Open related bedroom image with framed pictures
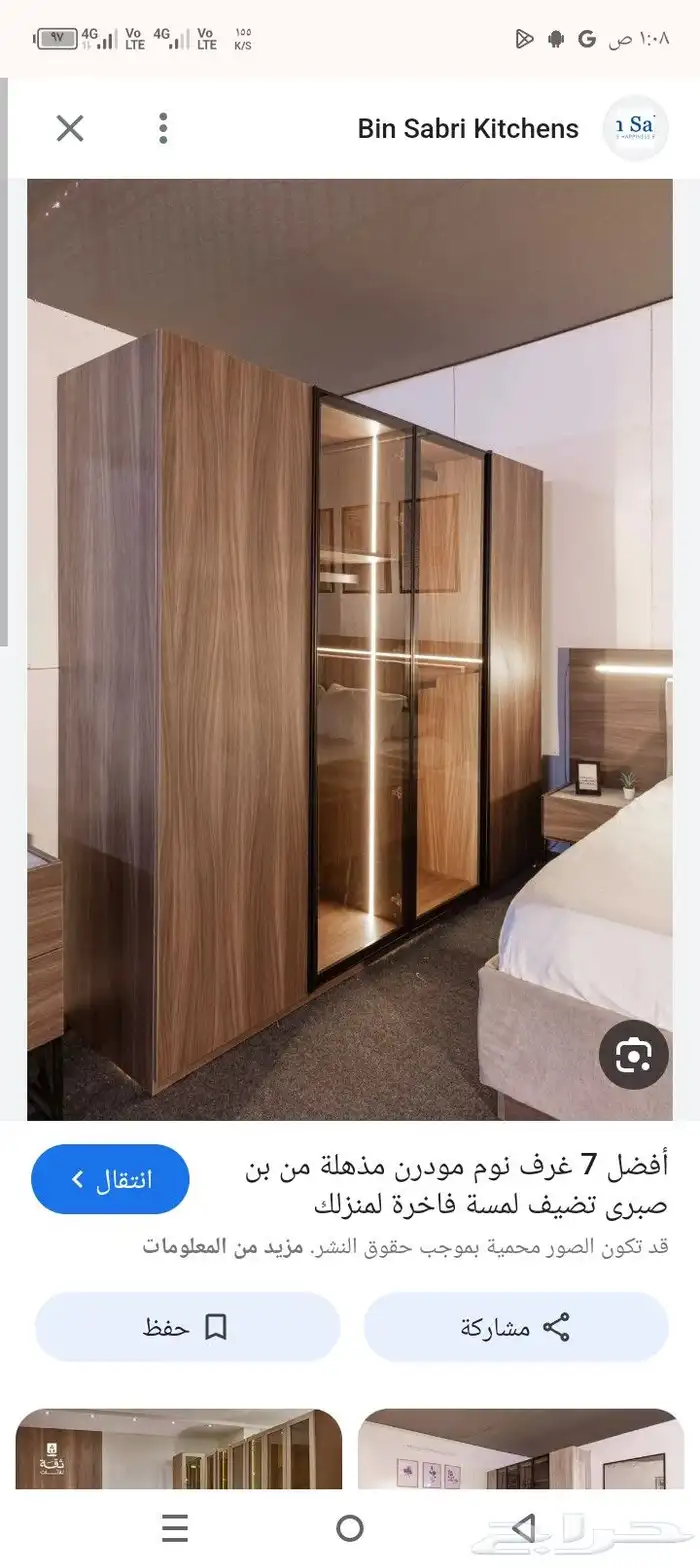Viewport: 700px width, 1567px height. [520, 1449]
